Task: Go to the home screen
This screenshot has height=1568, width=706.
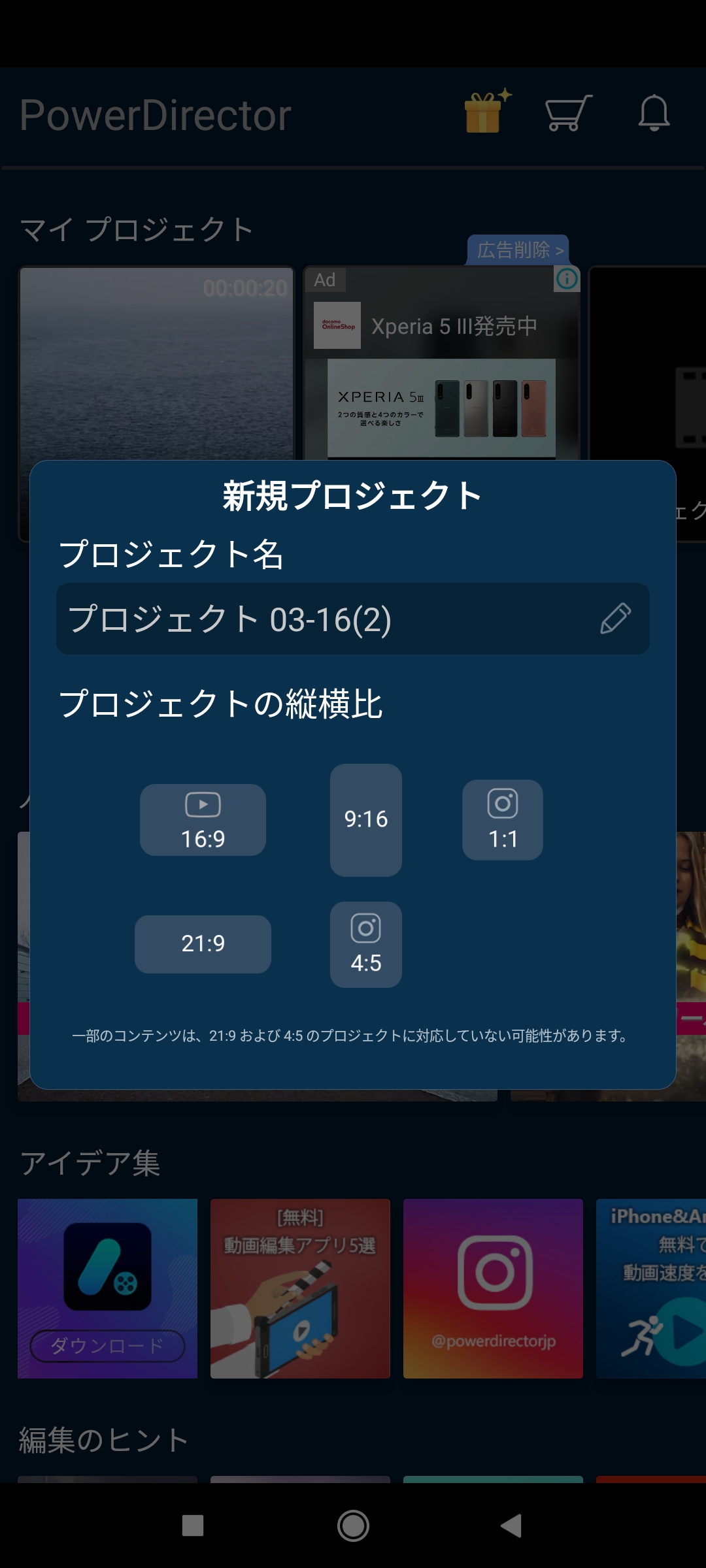Action: [x=353, y=1526]
